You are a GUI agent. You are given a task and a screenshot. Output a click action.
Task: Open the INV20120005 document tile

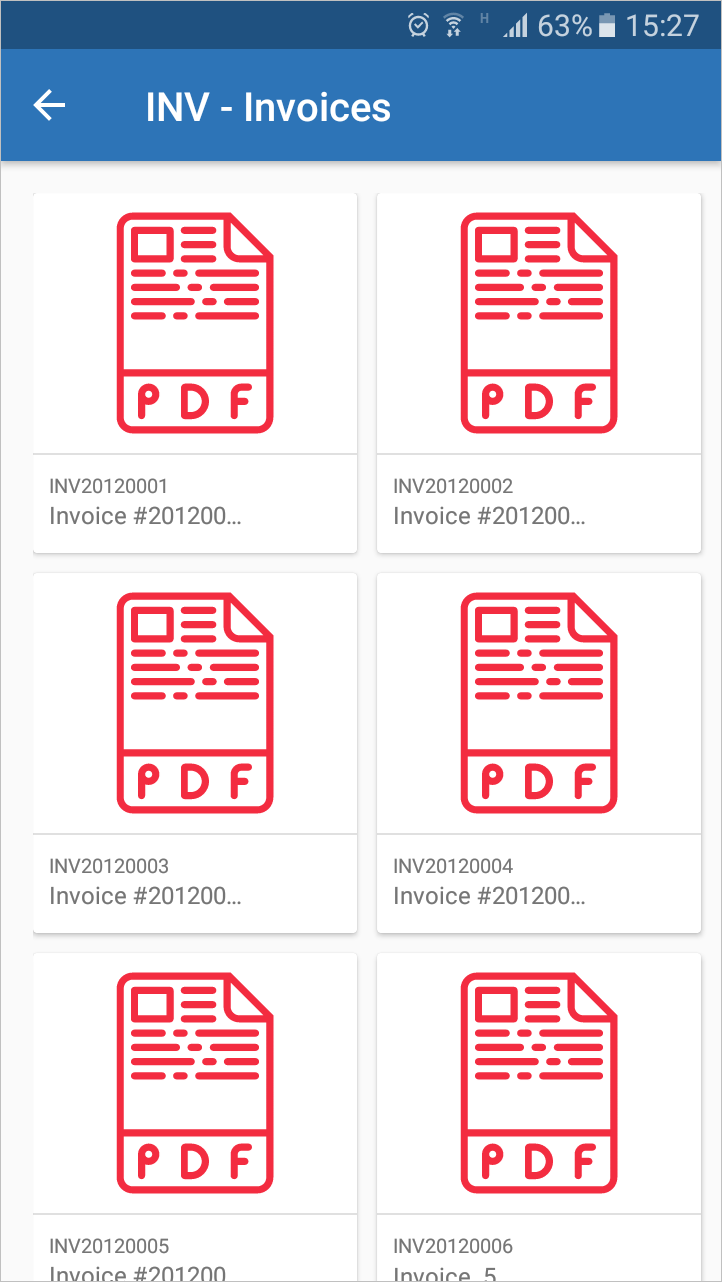195,1117
